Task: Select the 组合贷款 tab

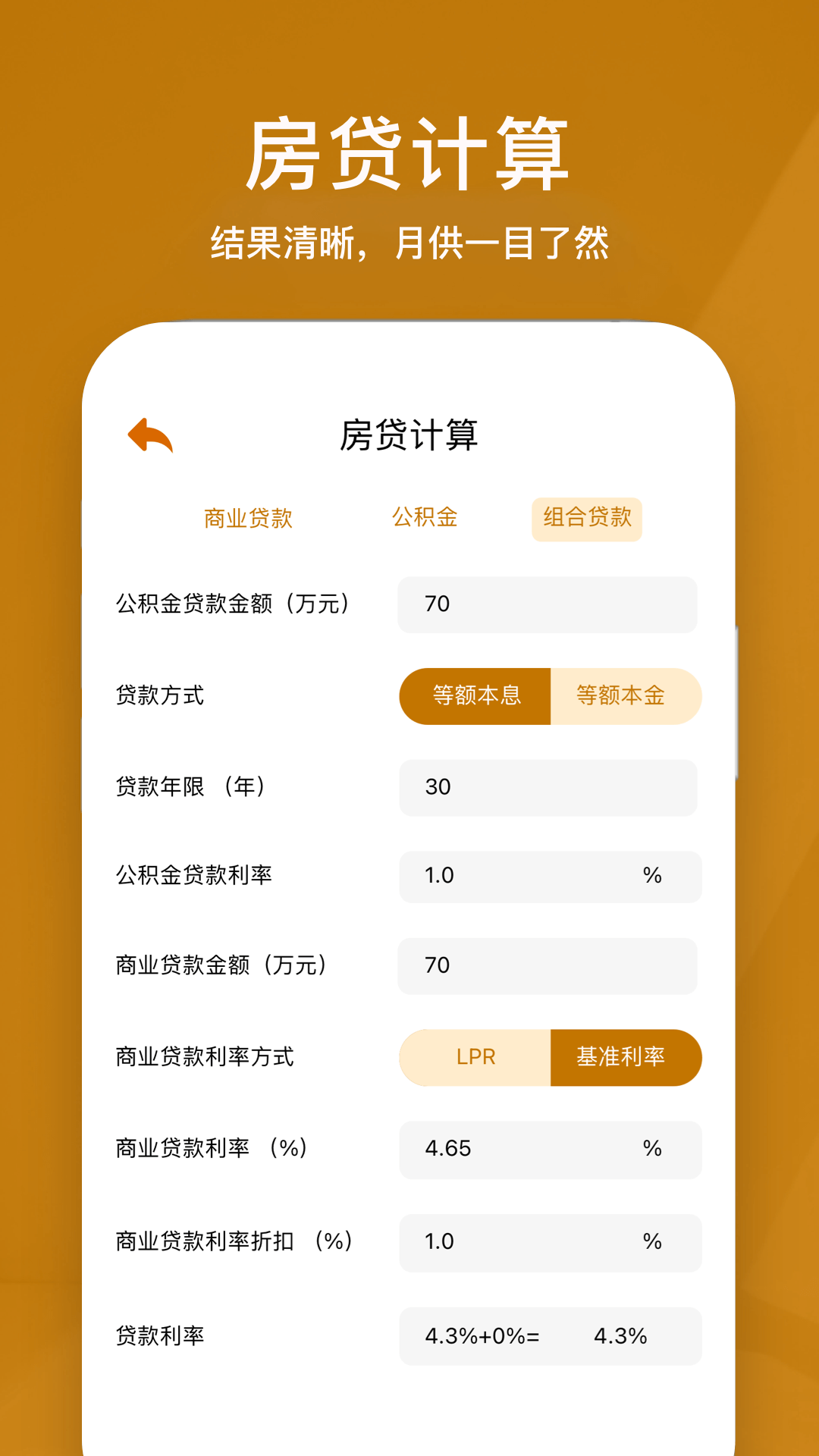Action: pyautogui.click(x=588, y=518)
